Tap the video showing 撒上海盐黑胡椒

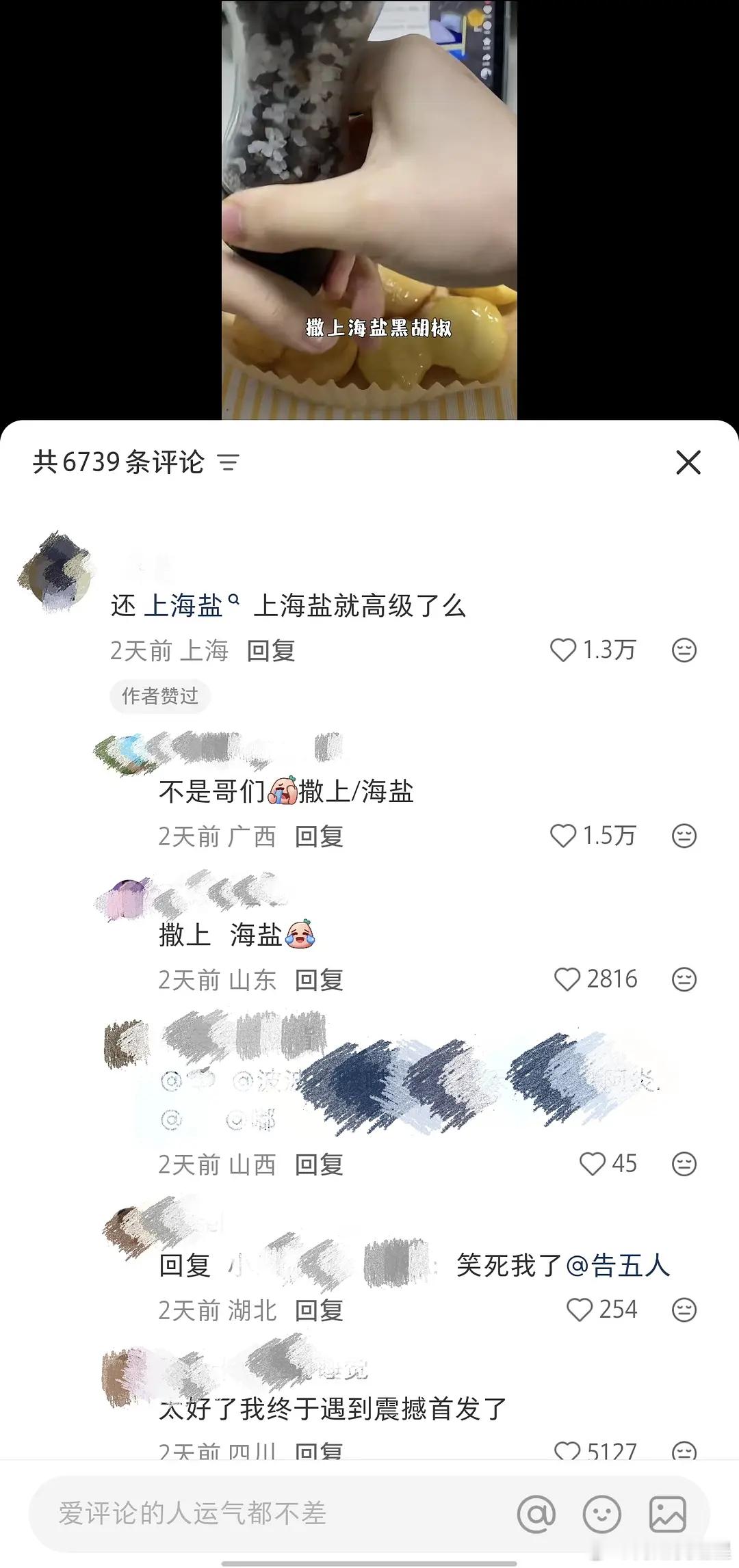coord(369,205)
